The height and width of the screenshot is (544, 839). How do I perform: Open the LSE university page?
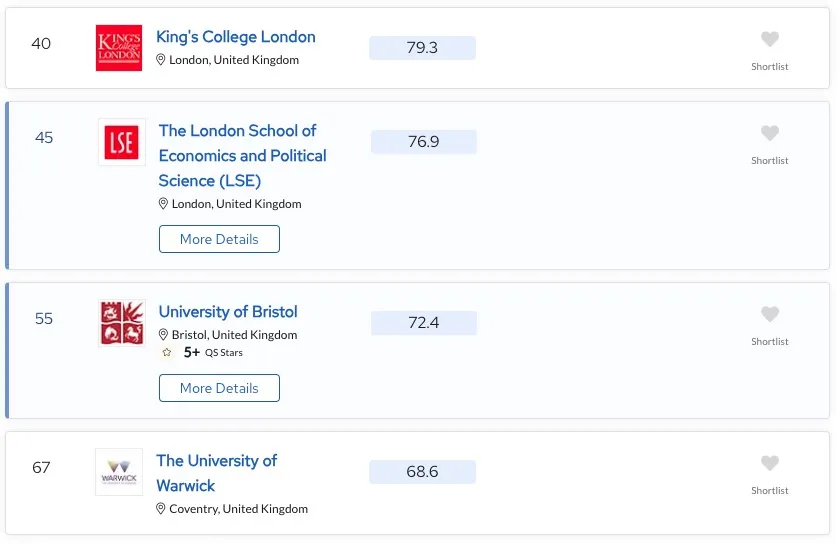pos(242,155)
